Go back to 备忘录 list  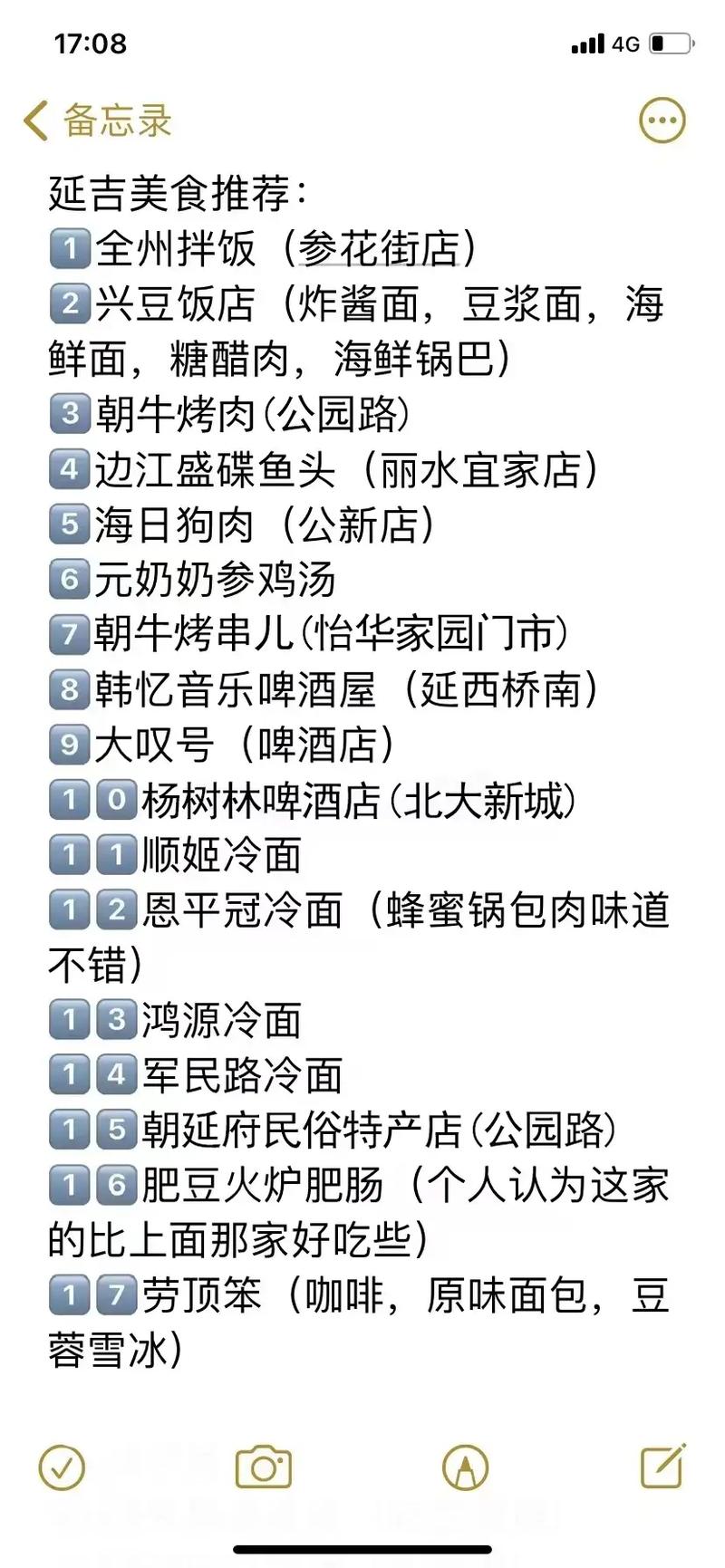[97, 120]
